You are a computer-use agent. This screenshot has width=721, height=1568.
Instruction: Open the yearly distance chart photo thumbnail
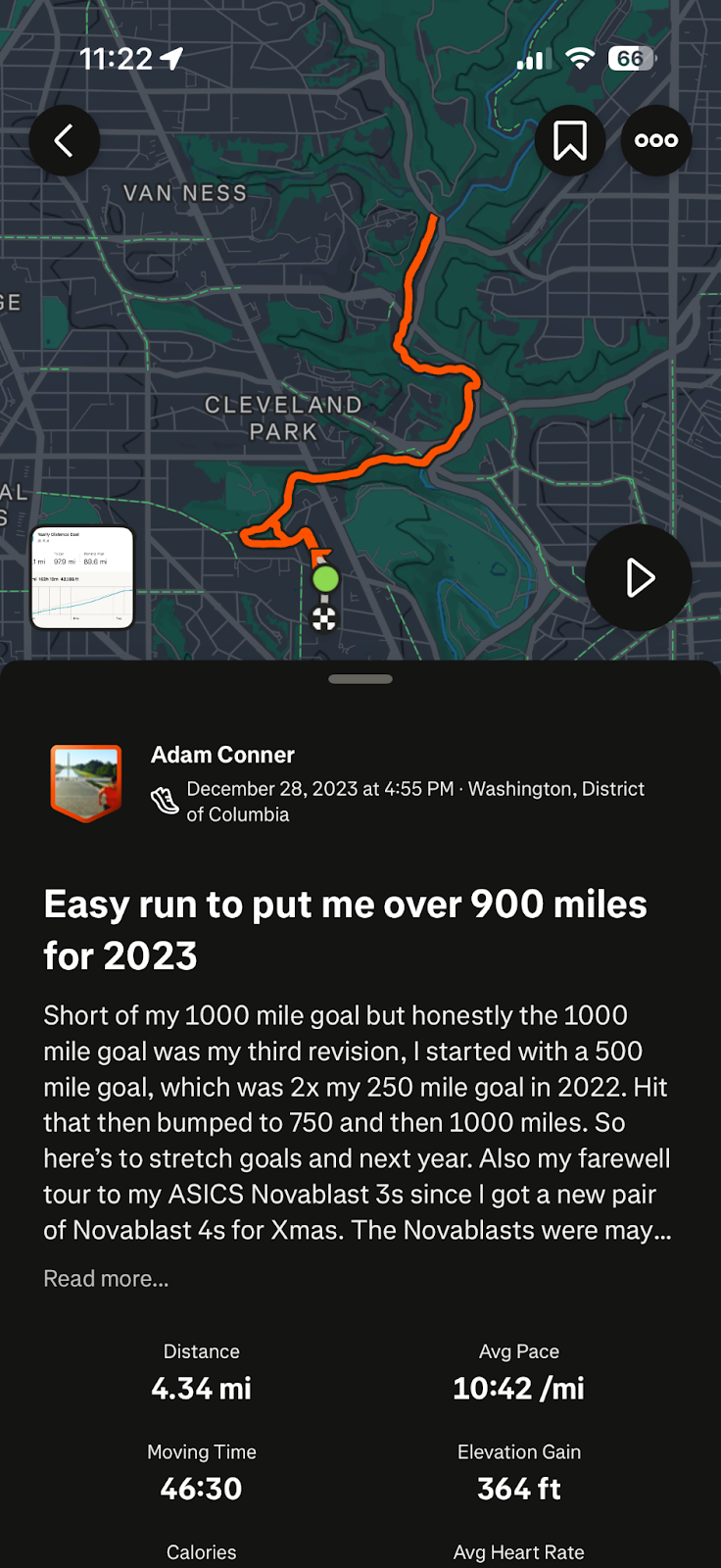[x=82, y=578]
